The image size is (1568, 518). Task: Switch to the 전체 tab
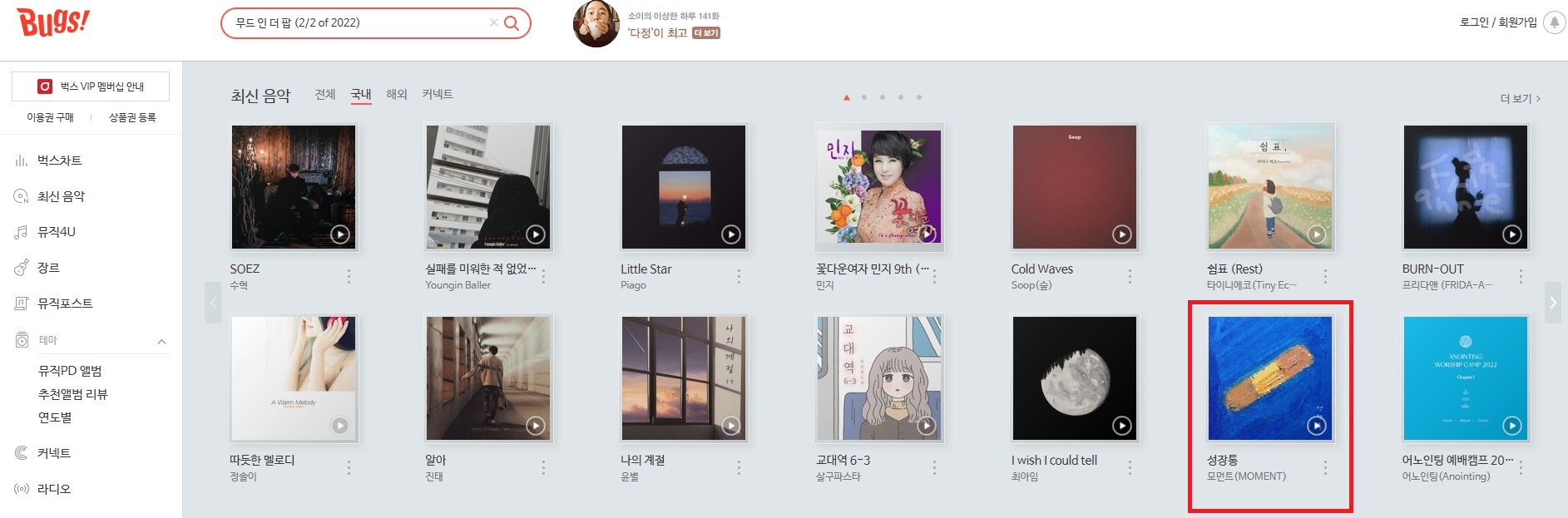coord(325,94)
